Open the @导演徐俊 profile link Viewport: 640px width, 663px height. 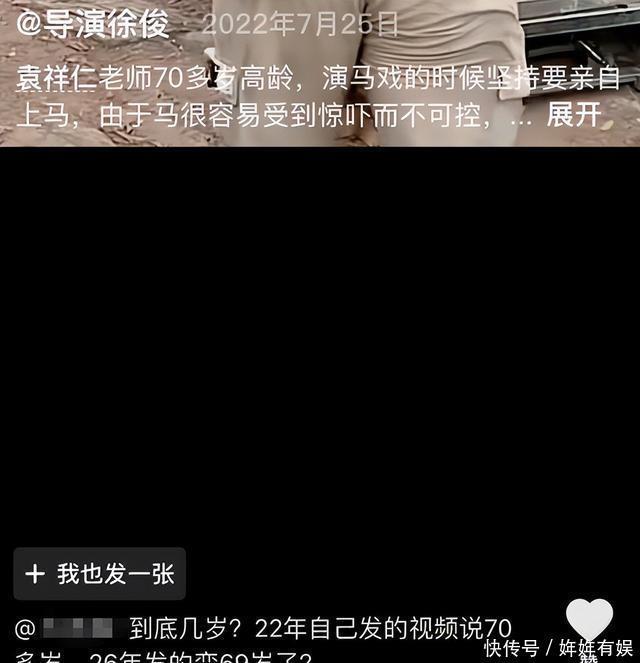point(93,25)
